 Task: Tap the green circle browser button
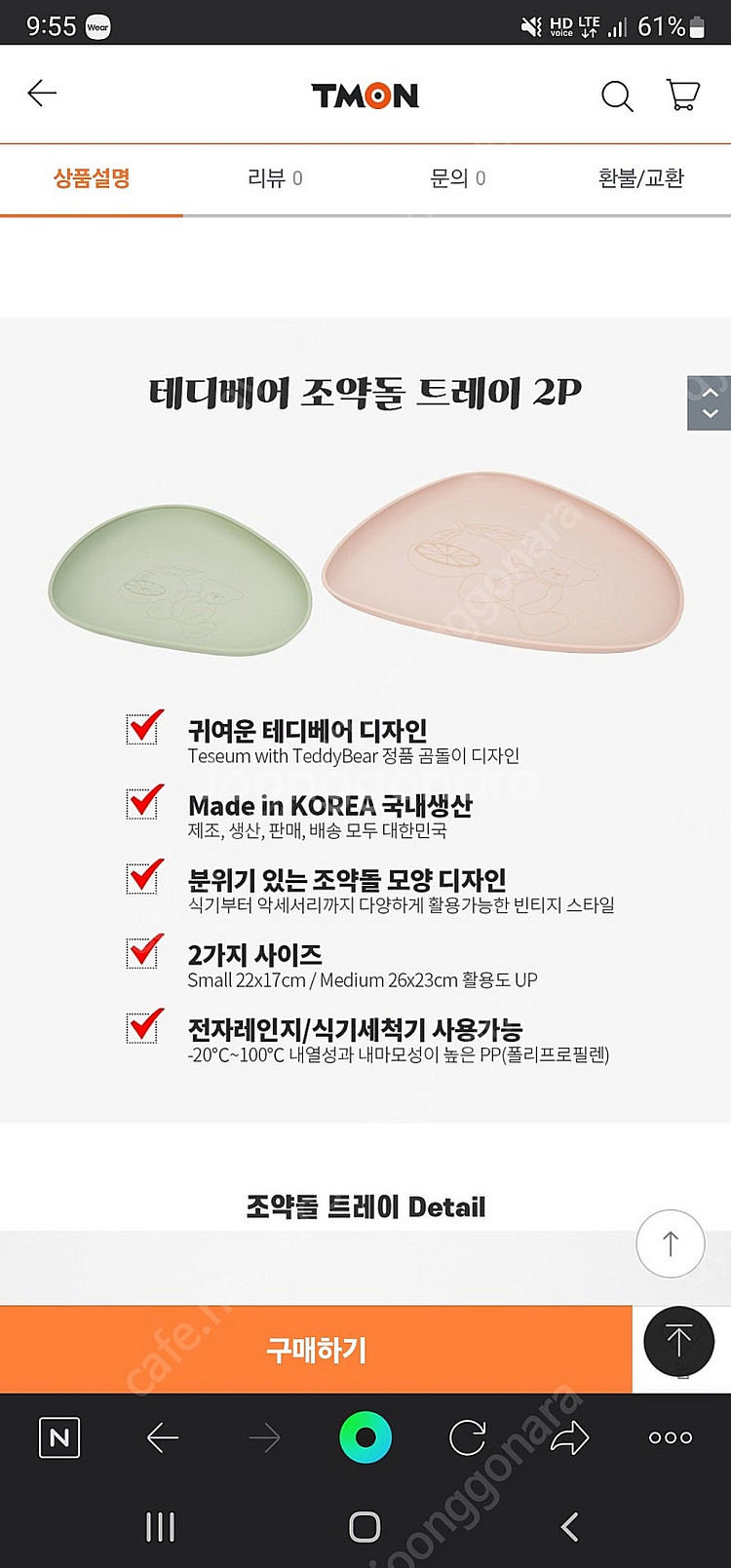[x=365, y=1437]
